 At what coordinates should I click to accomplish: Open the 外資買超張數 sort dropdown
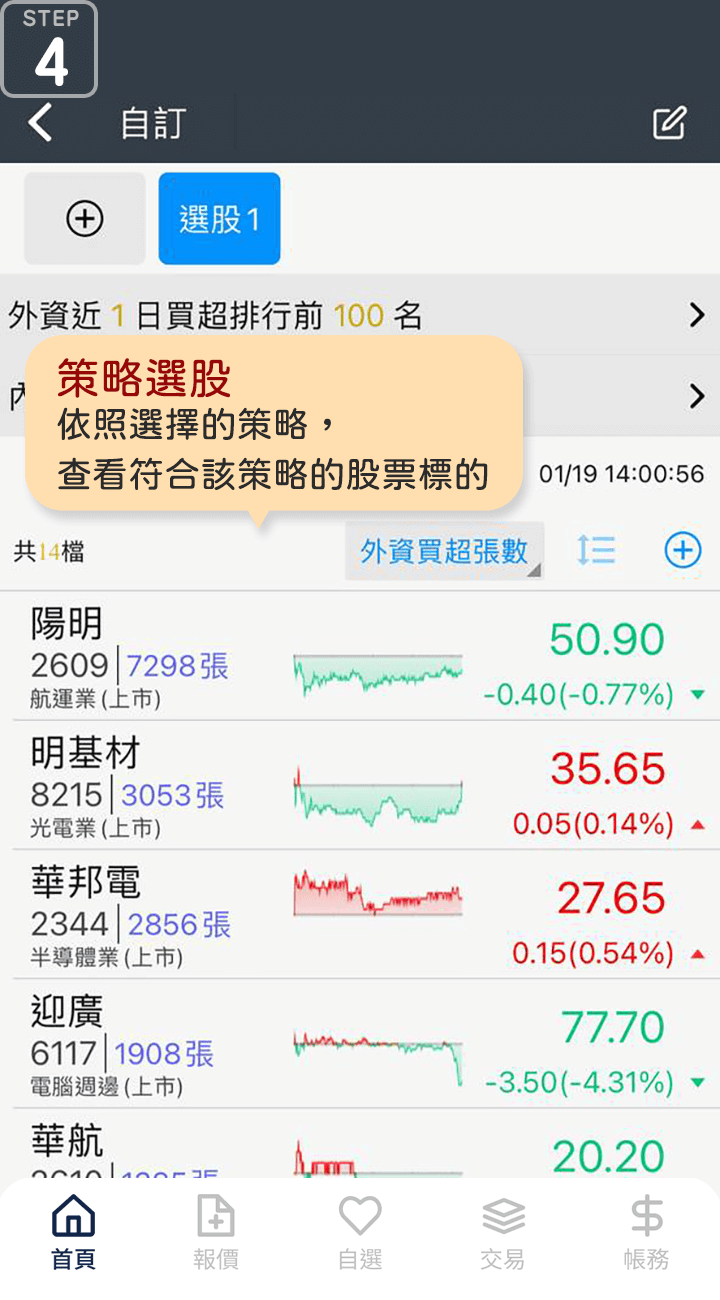click(x=444, y=551)
